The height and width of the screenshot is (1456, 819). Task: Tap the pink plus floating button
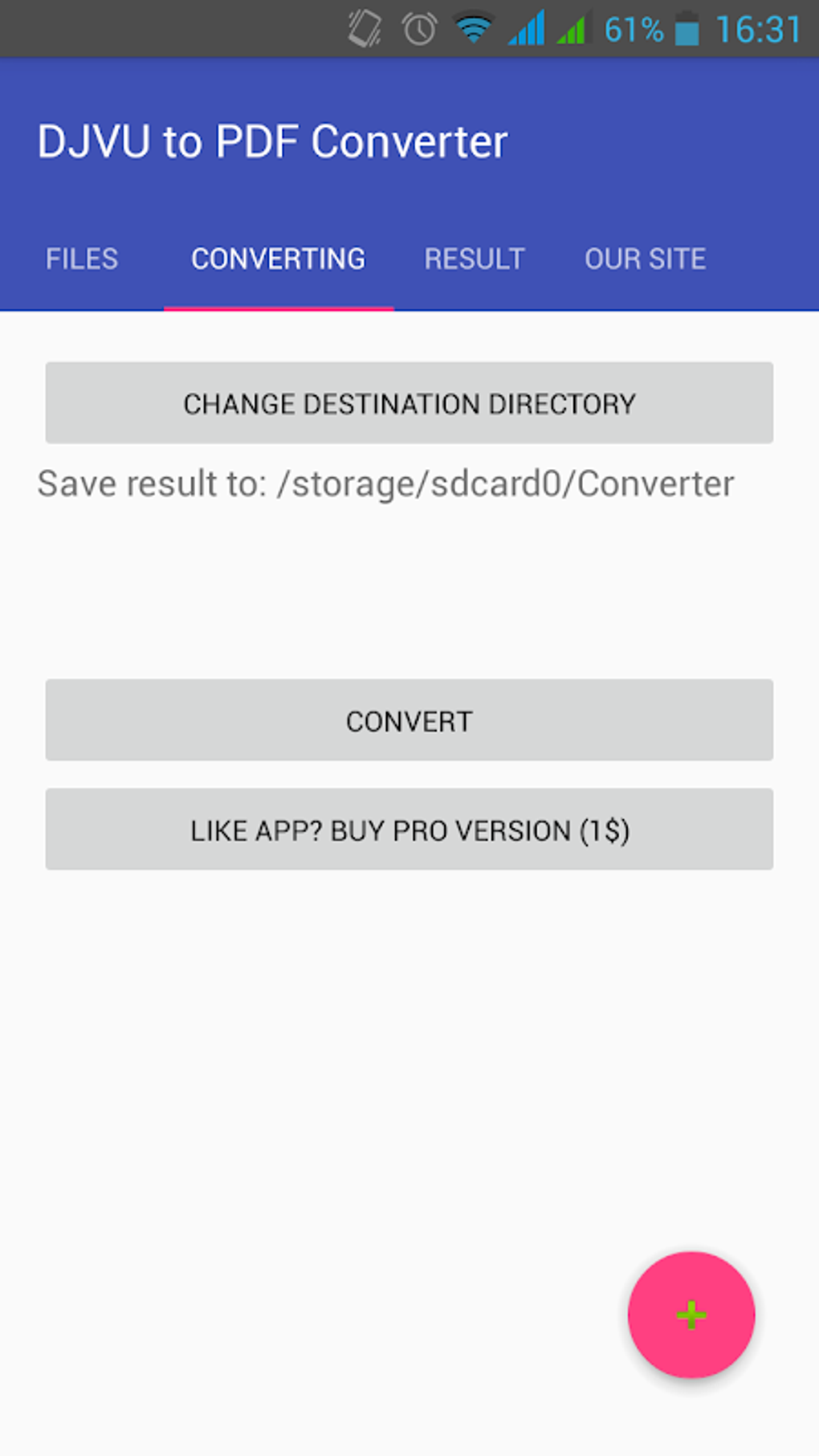coord(691,1315)
